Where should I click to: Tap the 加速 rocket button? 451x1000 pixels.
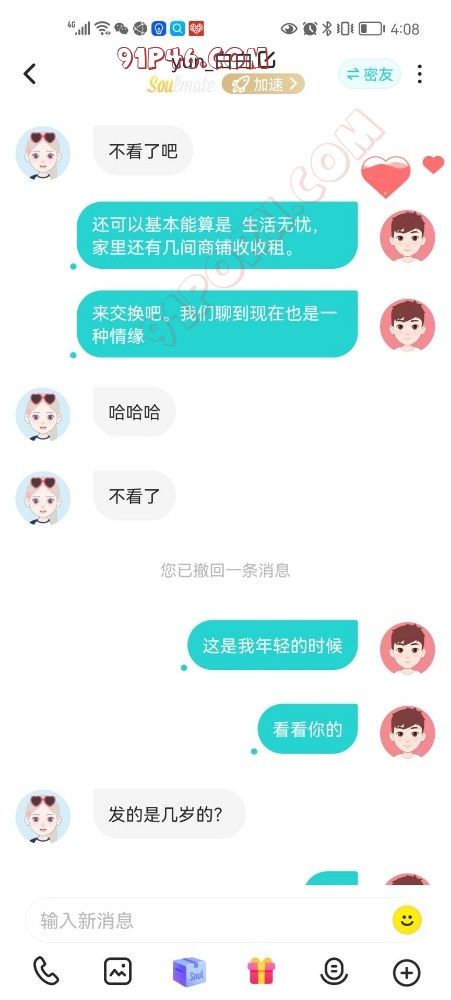(263, 84)
